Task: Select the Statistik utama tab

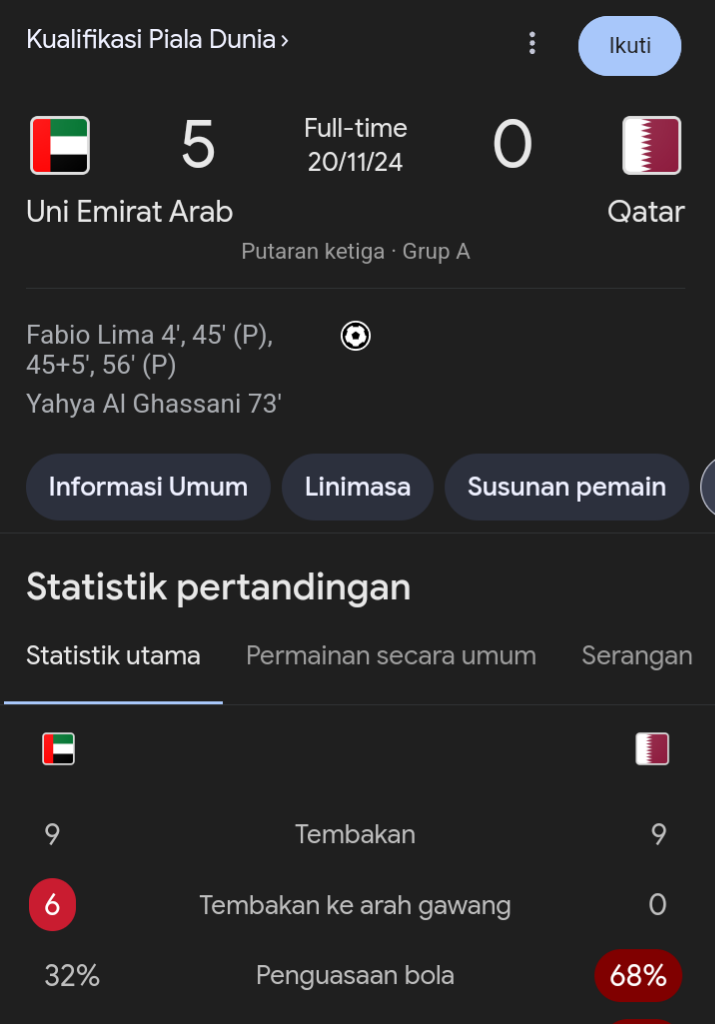Action: point(113,656)
